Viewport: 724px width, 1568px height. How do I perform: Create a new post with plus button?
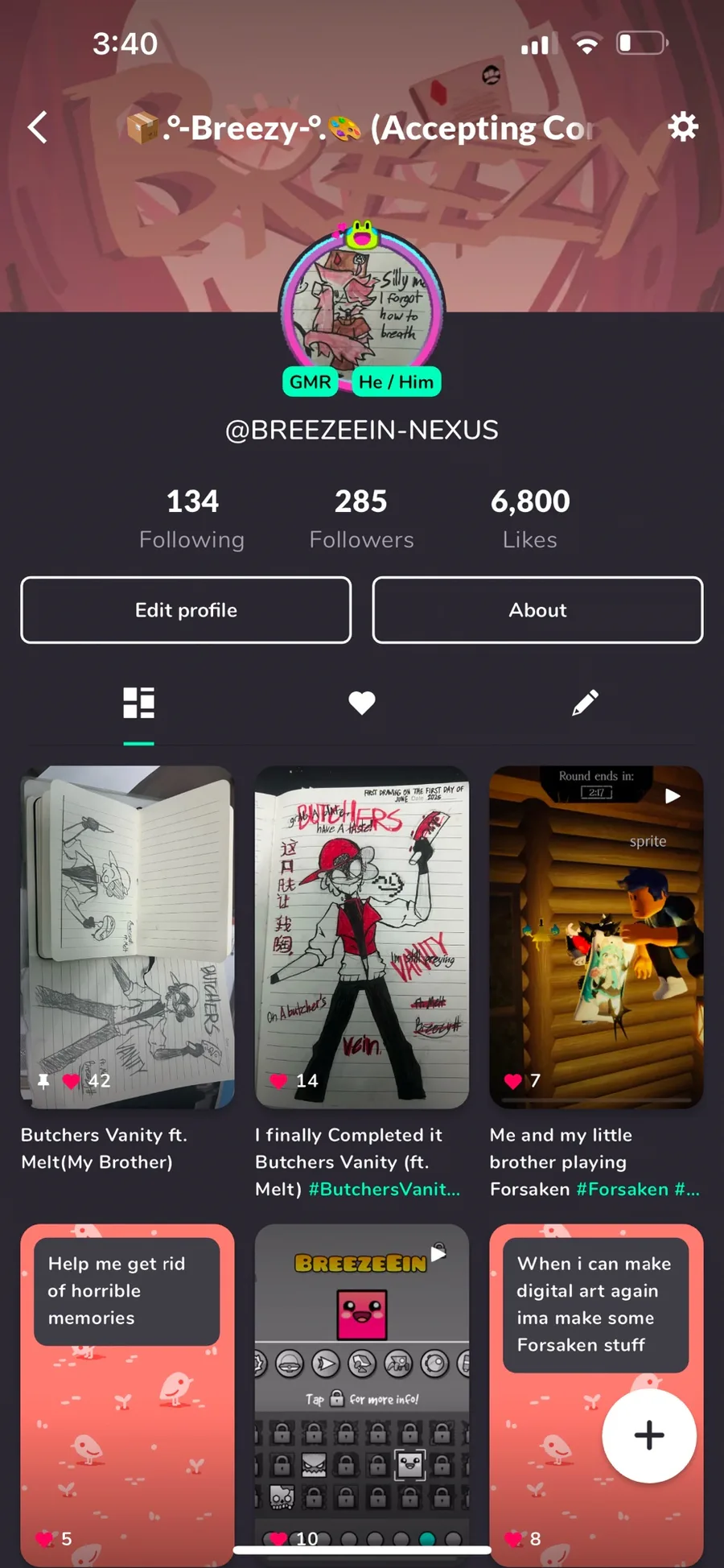click(648, 1435)
